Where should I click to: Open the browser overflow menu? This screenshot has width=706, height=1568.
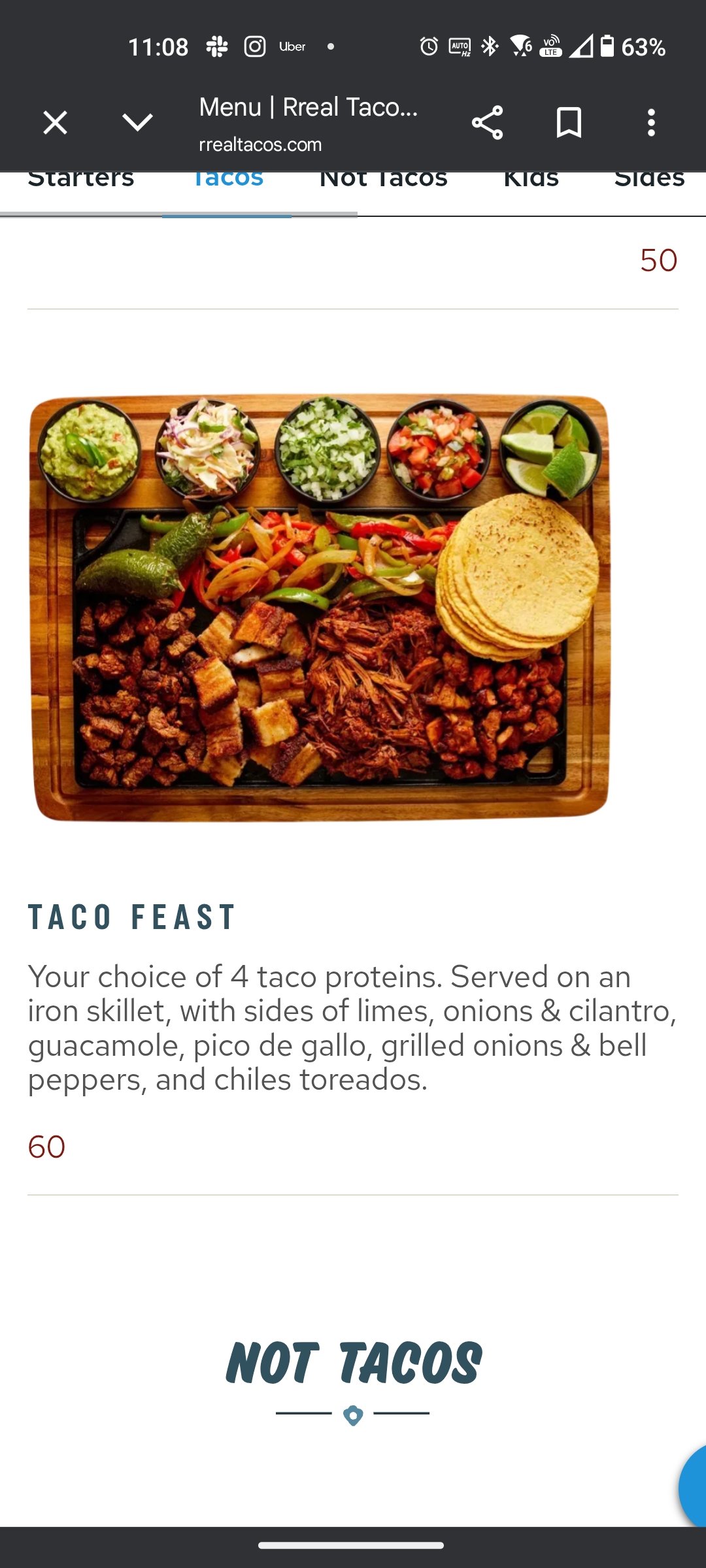click(x=651, y=122)
